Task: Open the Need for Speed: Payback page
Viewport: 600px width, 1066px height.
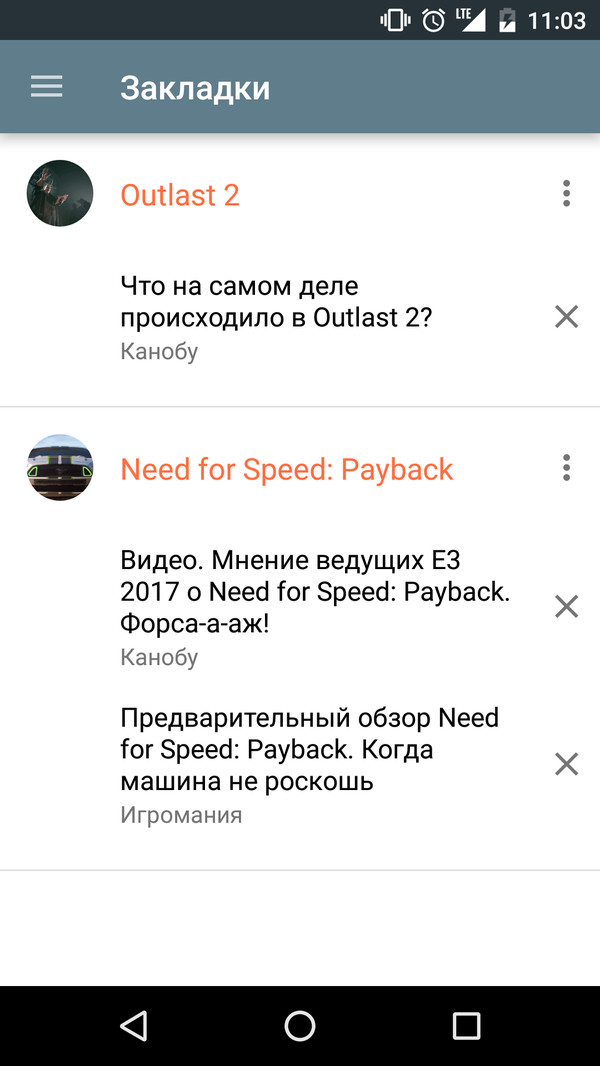Action: point(287,469)
